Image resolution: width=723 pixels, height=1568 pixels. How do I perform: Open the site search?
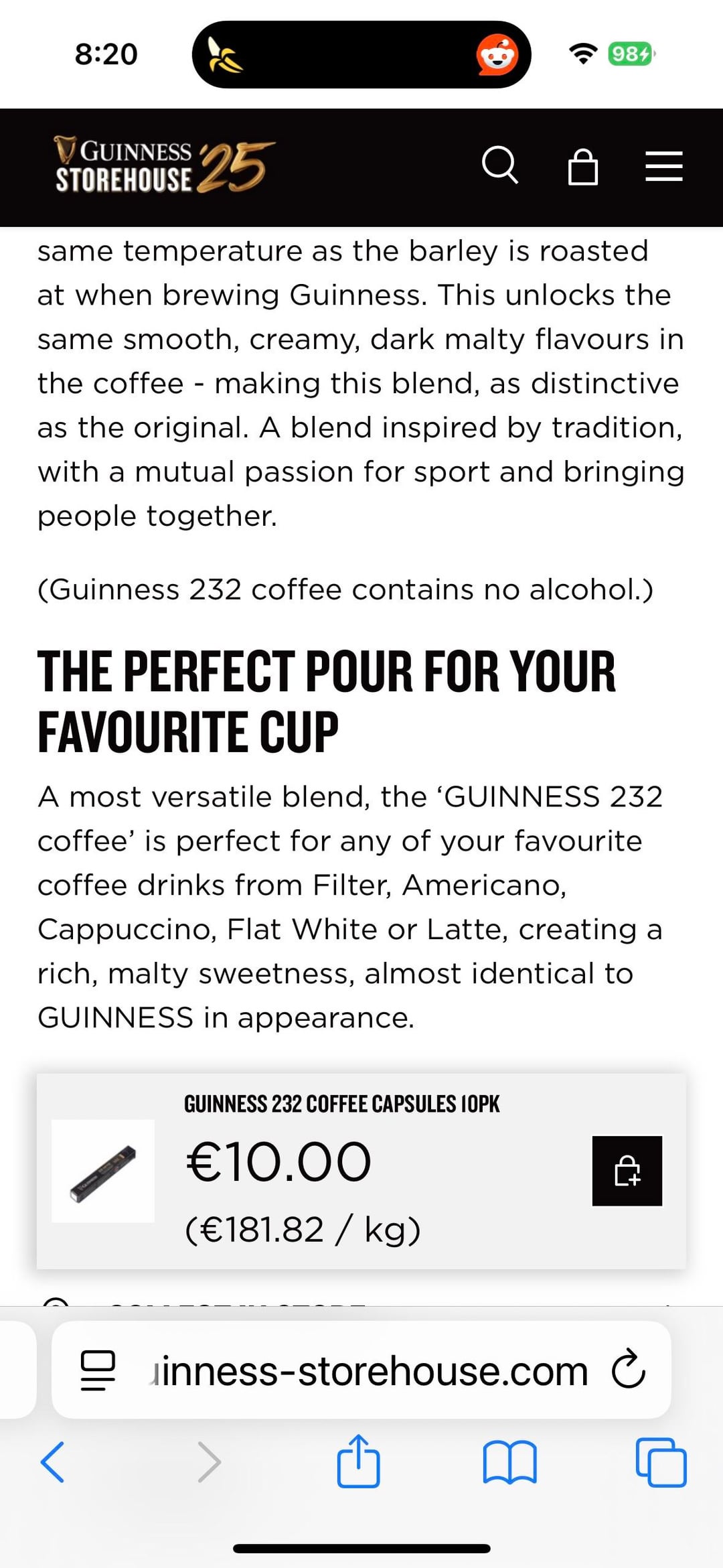pyautogui.click(x=499, y=165)
